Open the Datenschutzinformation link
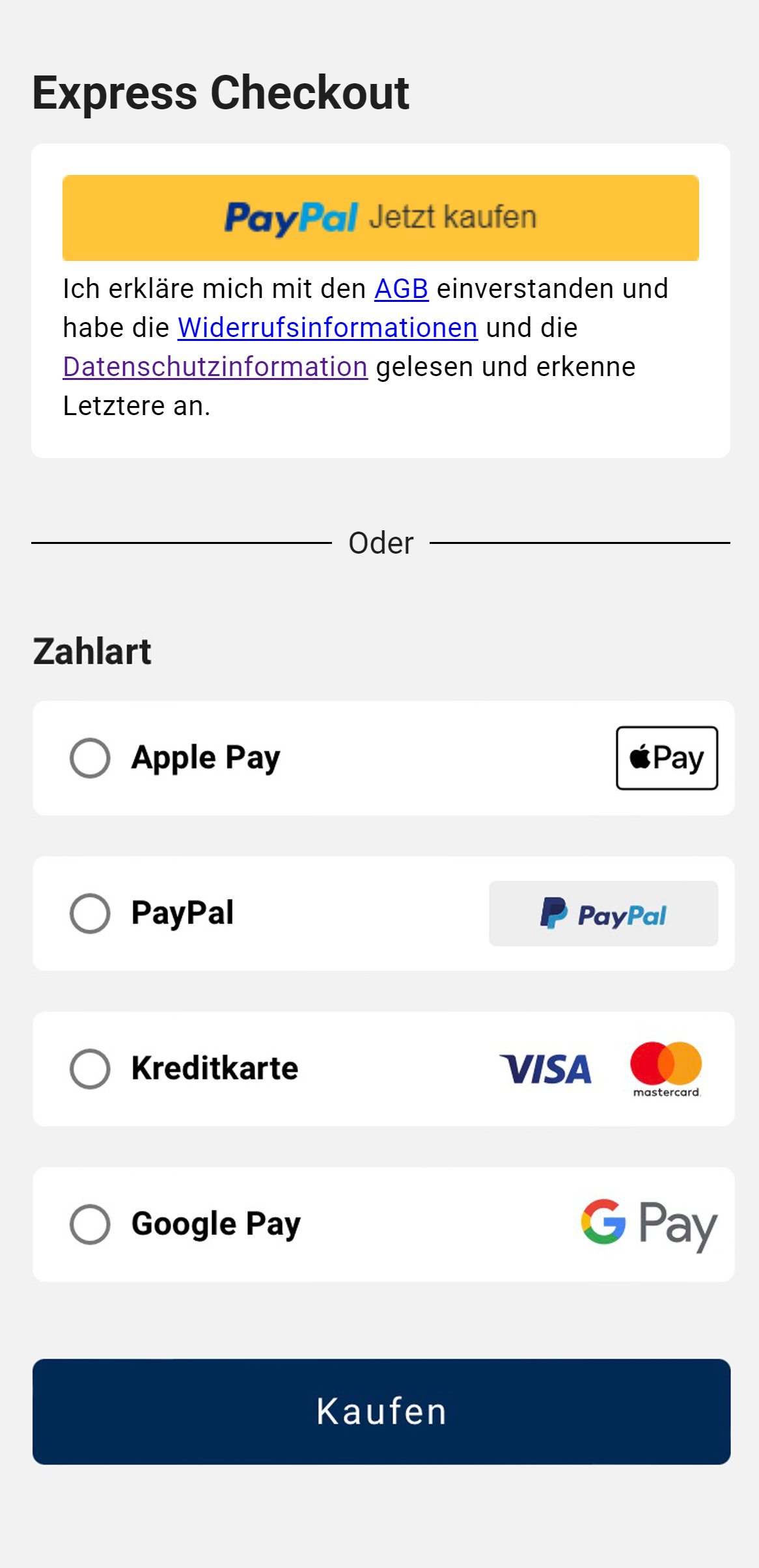Screen dimensions: 759x1568 215,367
